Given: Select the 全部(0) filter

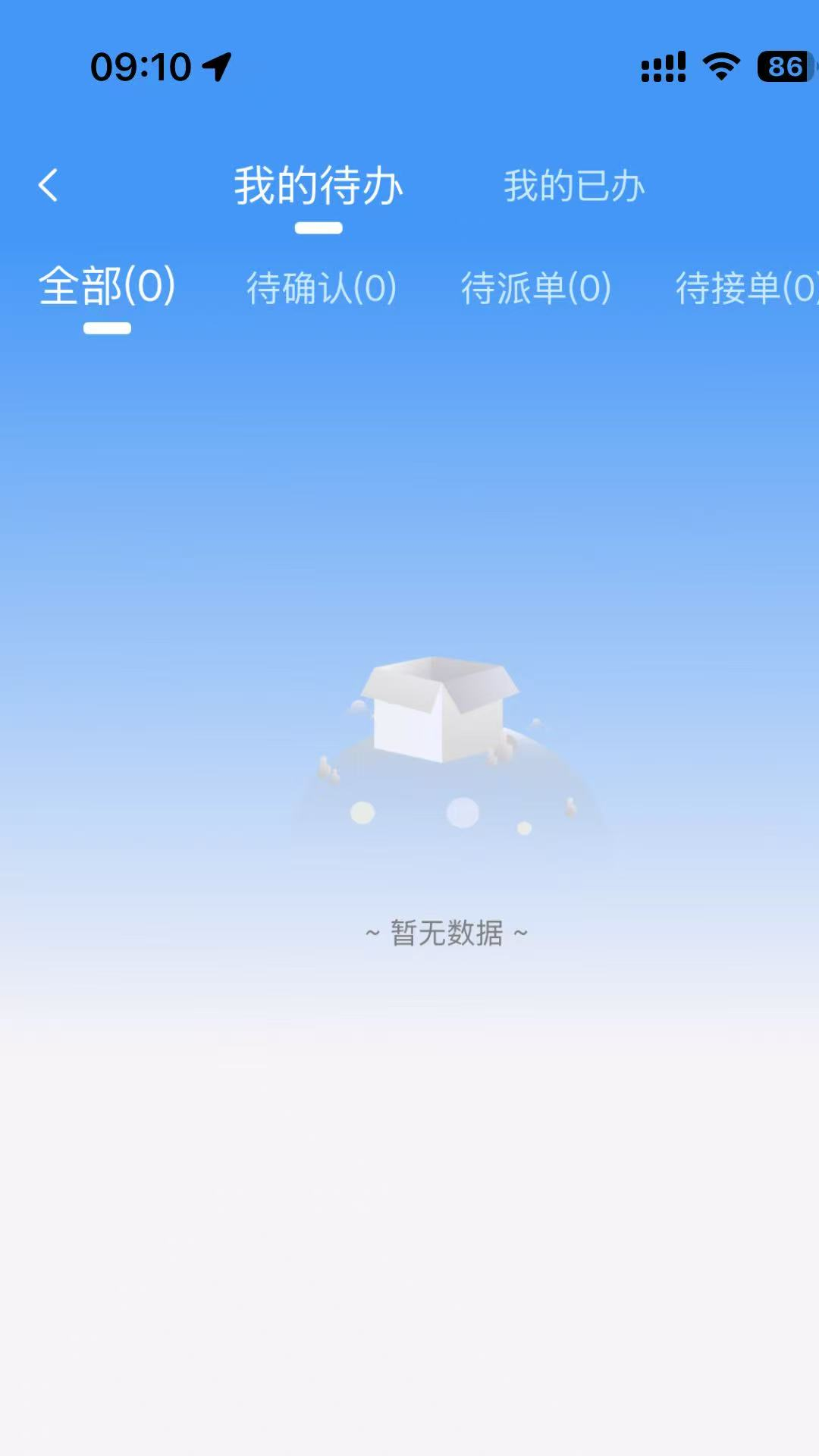Looking at the screenshot, I should coord(108,287).
